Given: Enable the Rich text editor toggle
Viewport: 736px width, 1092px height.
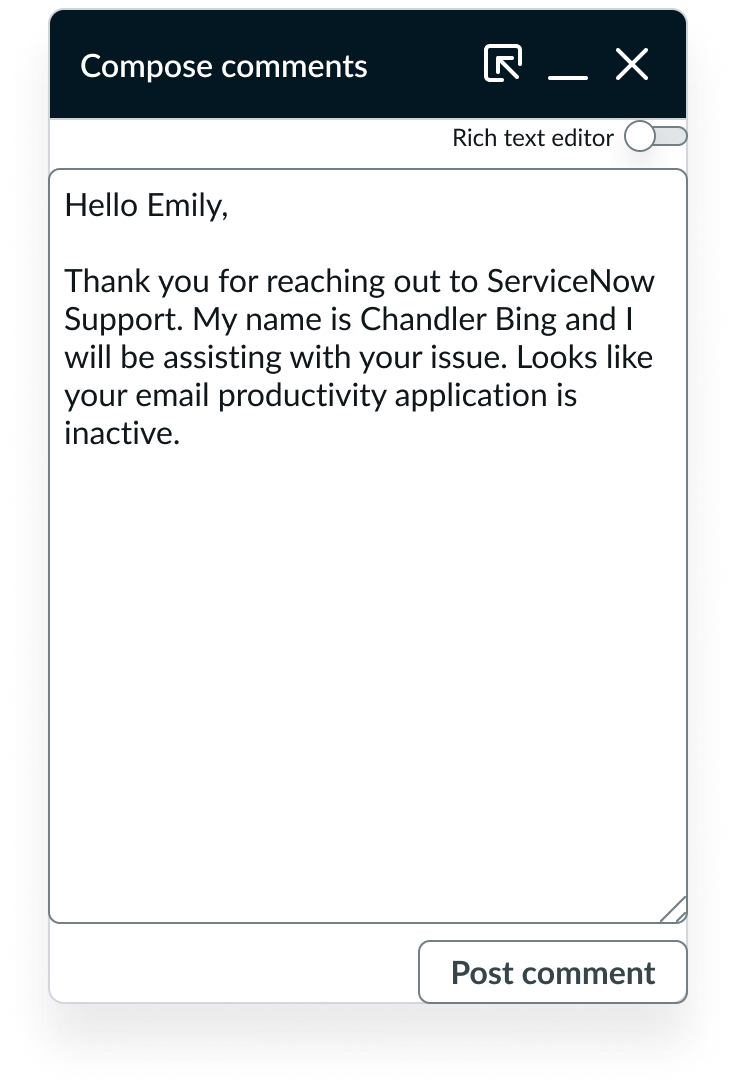Looking at the screenshot, I should tap(655, 137).
